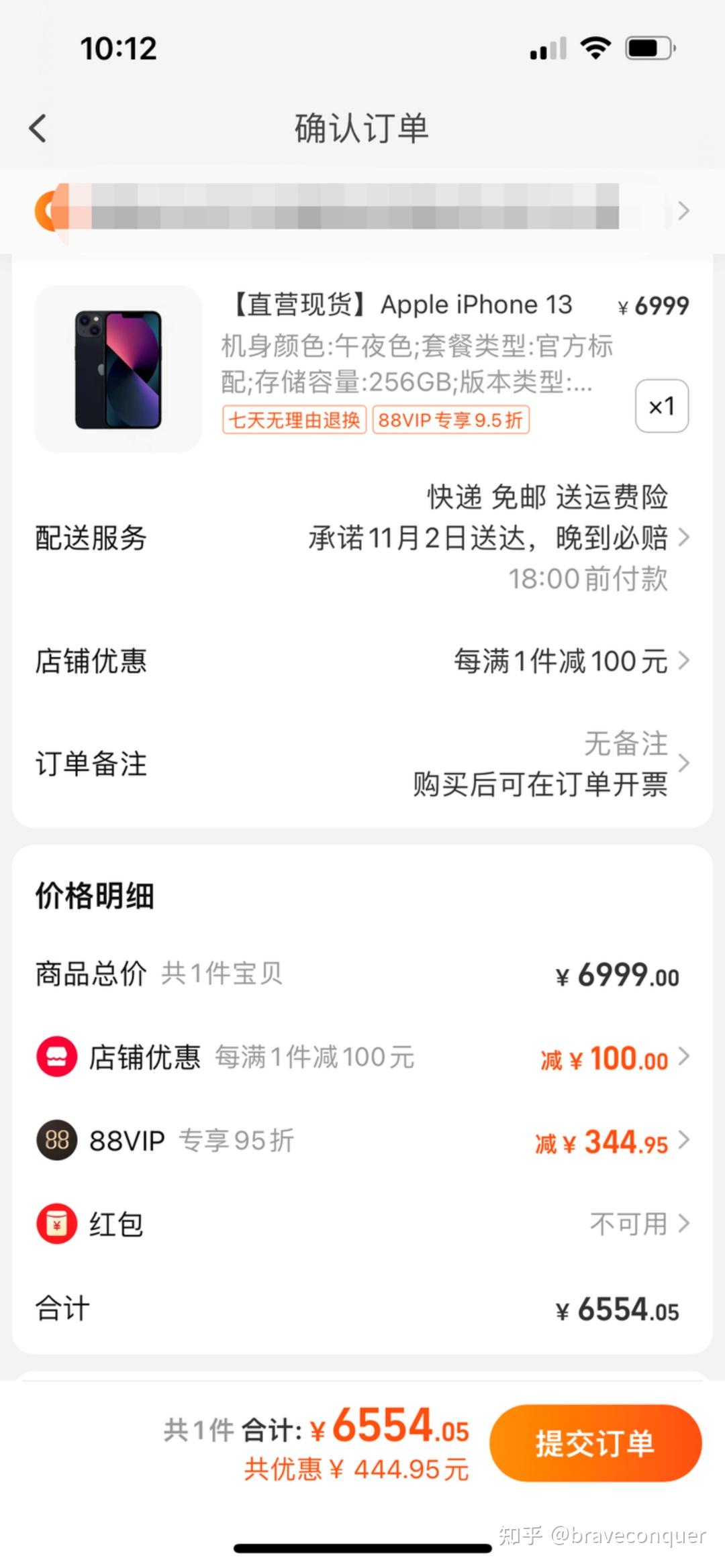Screen dimensions: 725x1568
Task: Open the iPhone 13 product image
Action: tap(118, 369)
